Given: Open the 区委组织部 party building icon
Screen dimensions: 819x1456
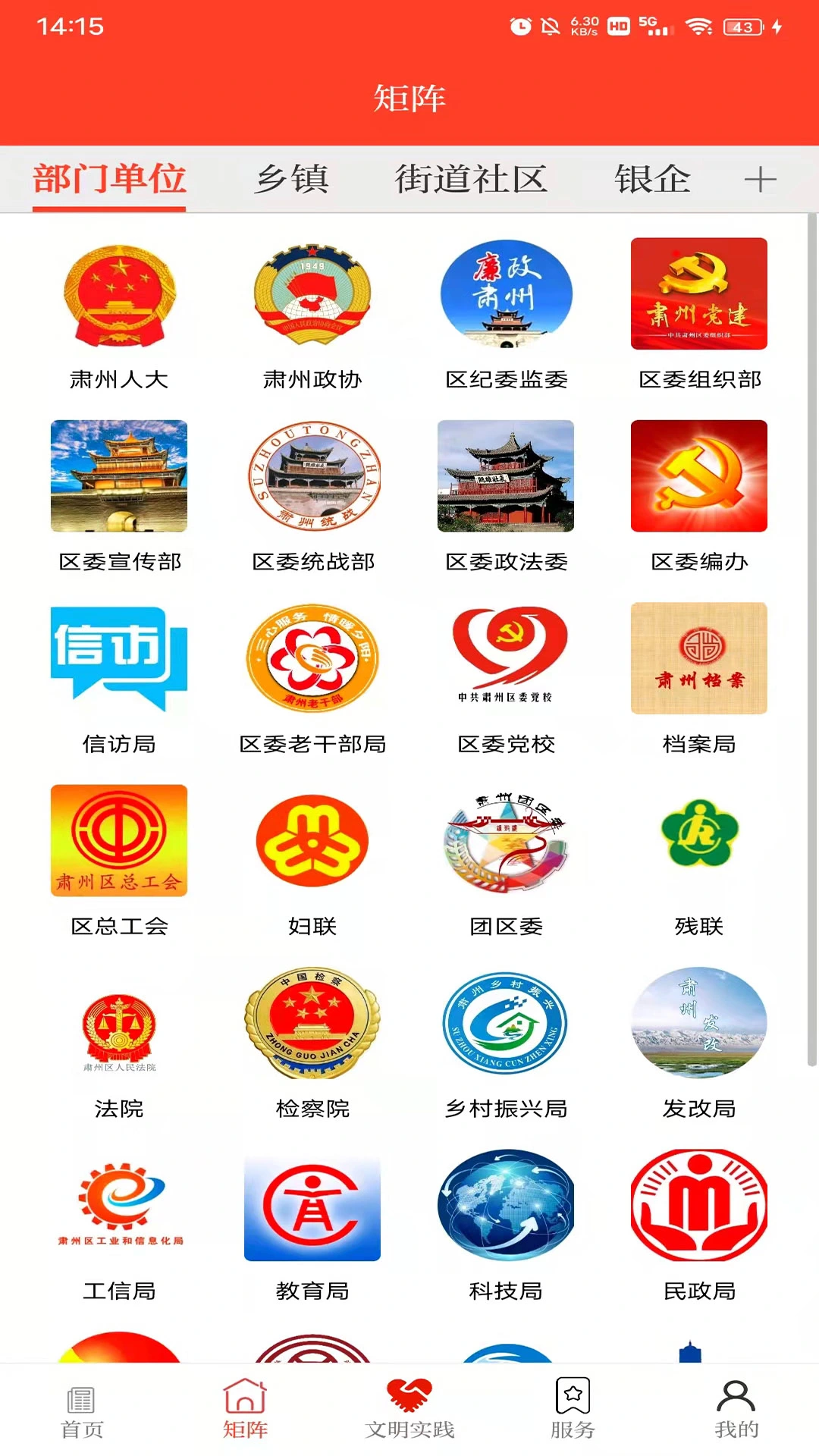Looking at the screenshot, I should pos(698,292).
